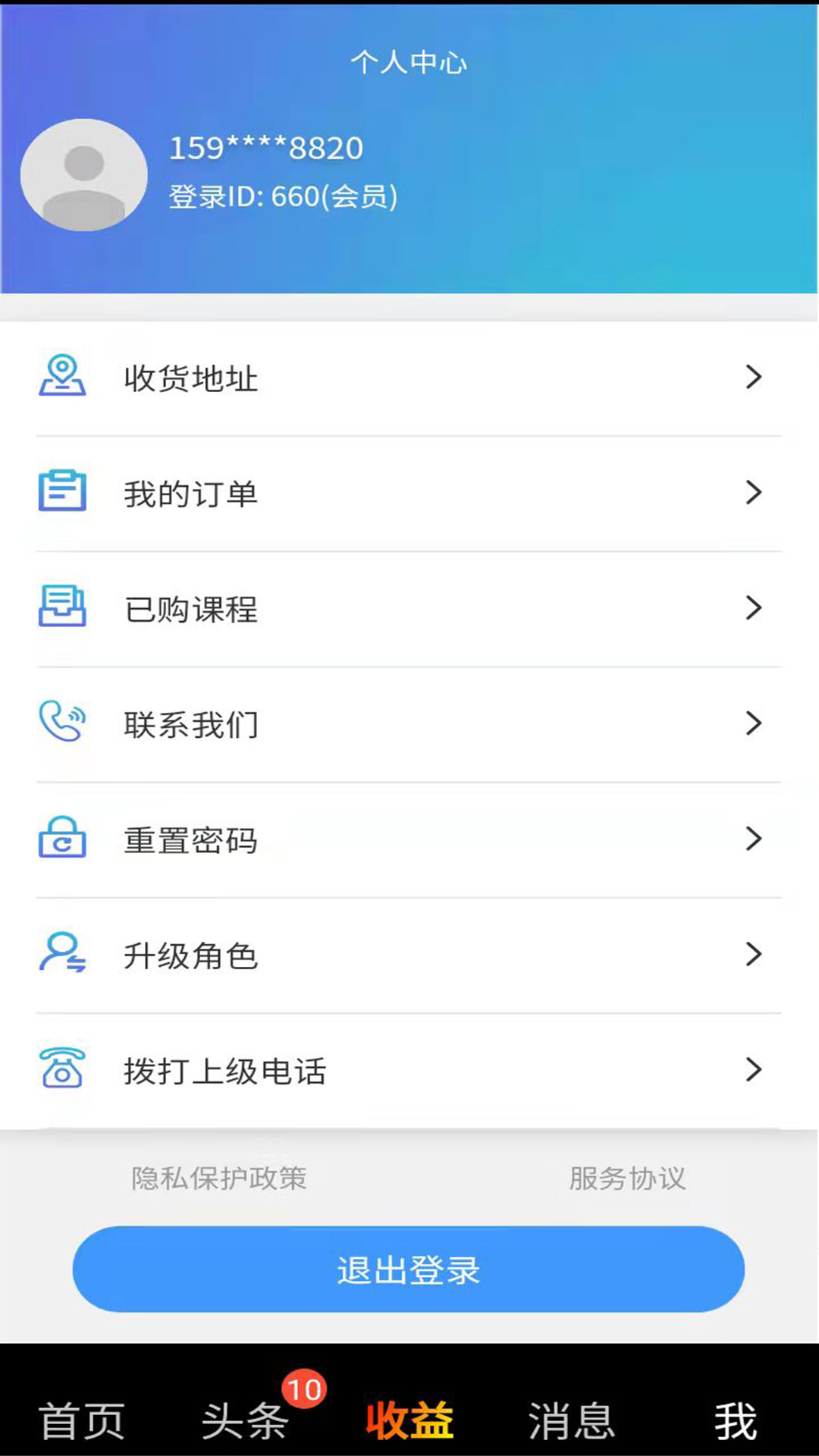The width and height of the screenshot is (819, 1456).
Task: Open the 隐私保护政策 link
Action: click(220, 1178)
